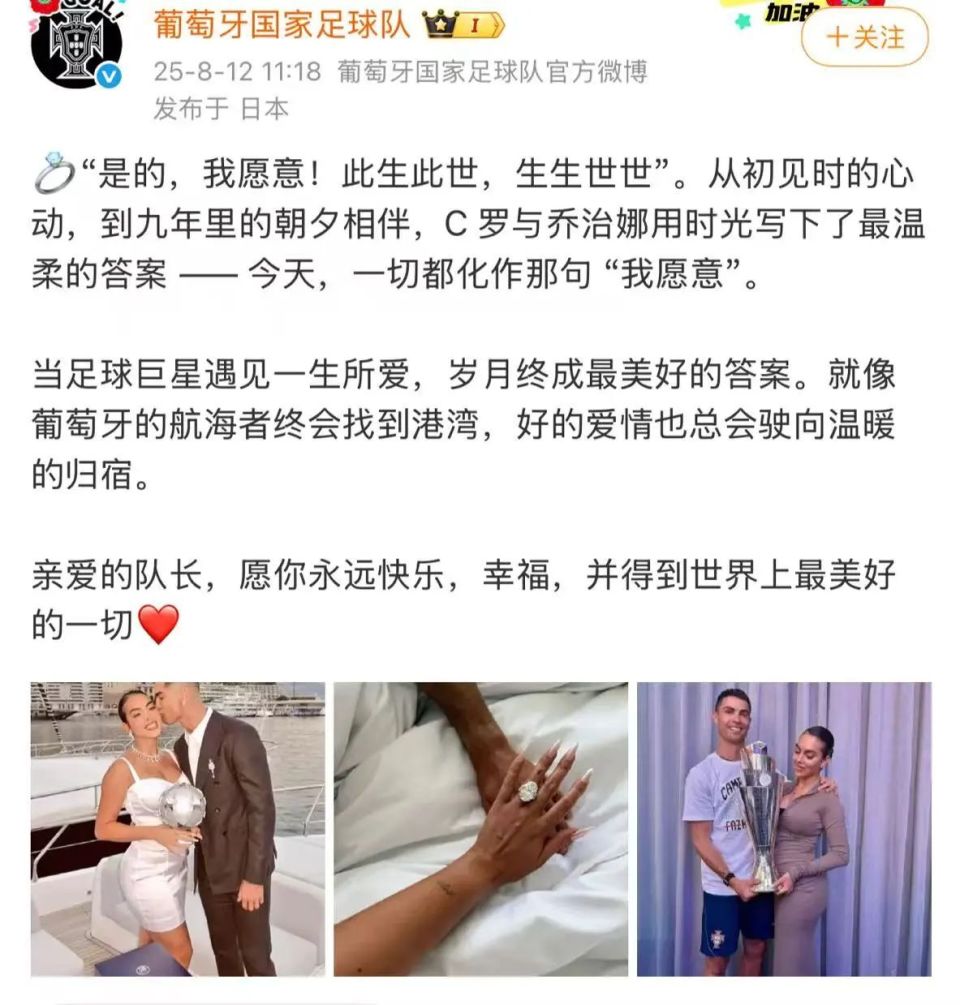
Task: Open the crown membership level badge
Action: pyautogui.click(x=463, y=25)
